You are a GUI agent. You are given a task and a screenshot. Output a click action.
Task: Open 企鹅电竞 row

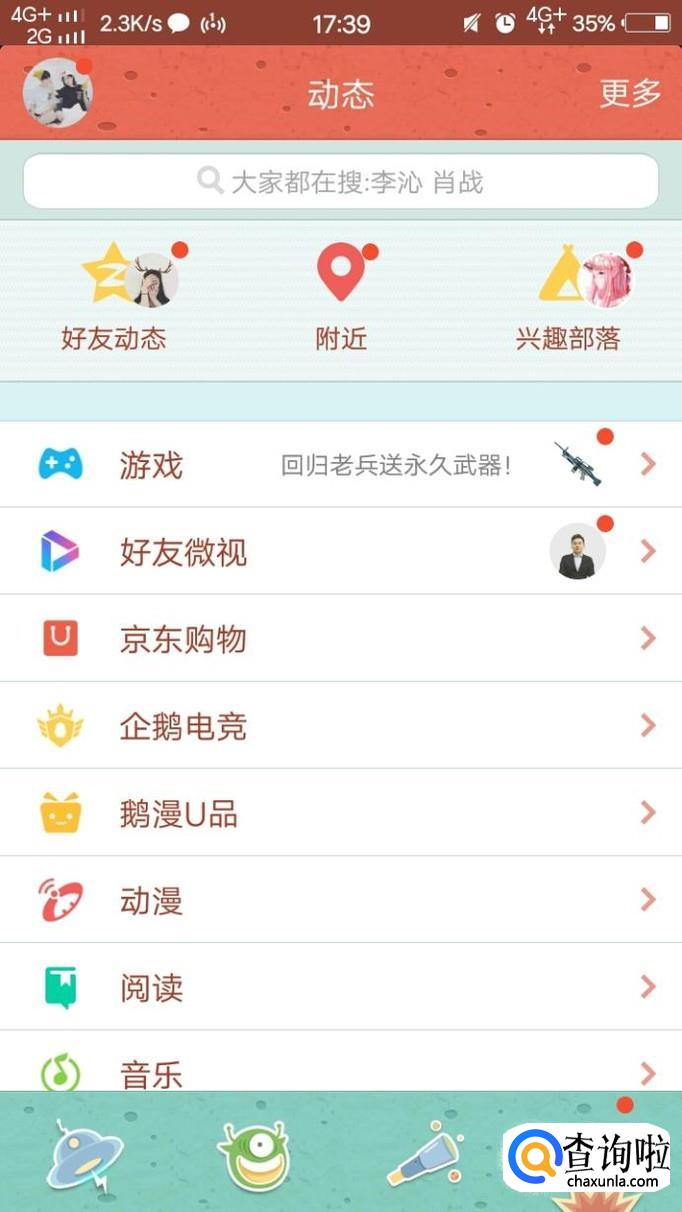pos(341,725)
